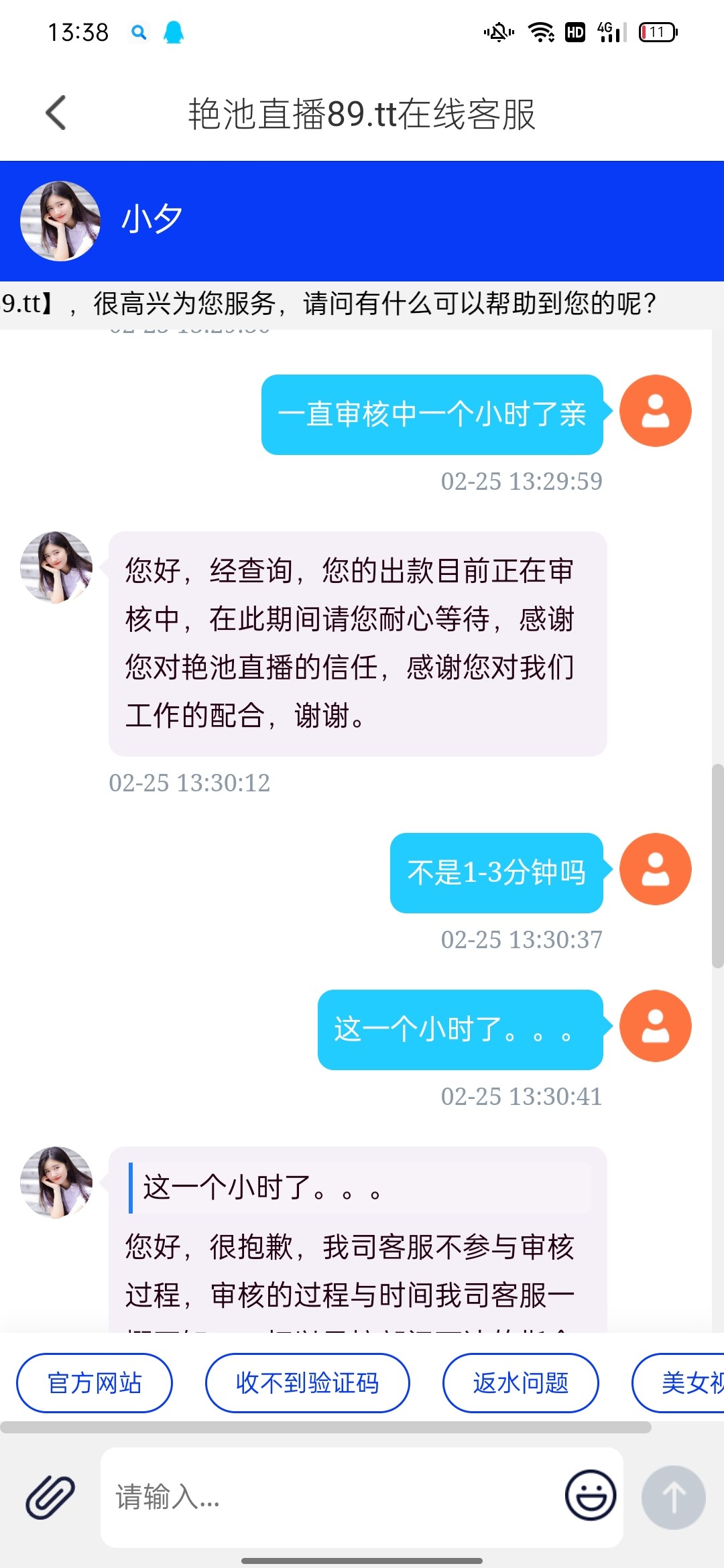Tap the back arrow to leave chat

(x=57, y=112)
